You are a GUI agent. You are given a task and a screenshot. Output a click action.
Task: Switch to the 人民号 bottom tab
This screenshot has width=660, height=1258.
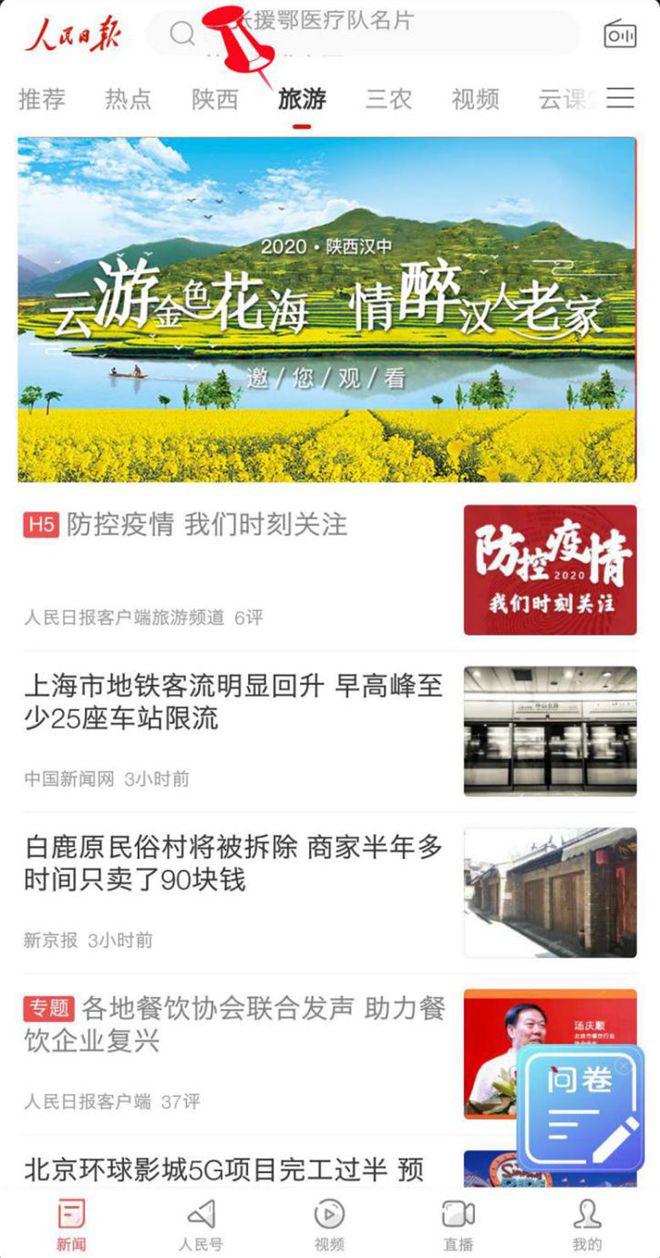[200, 1225]
